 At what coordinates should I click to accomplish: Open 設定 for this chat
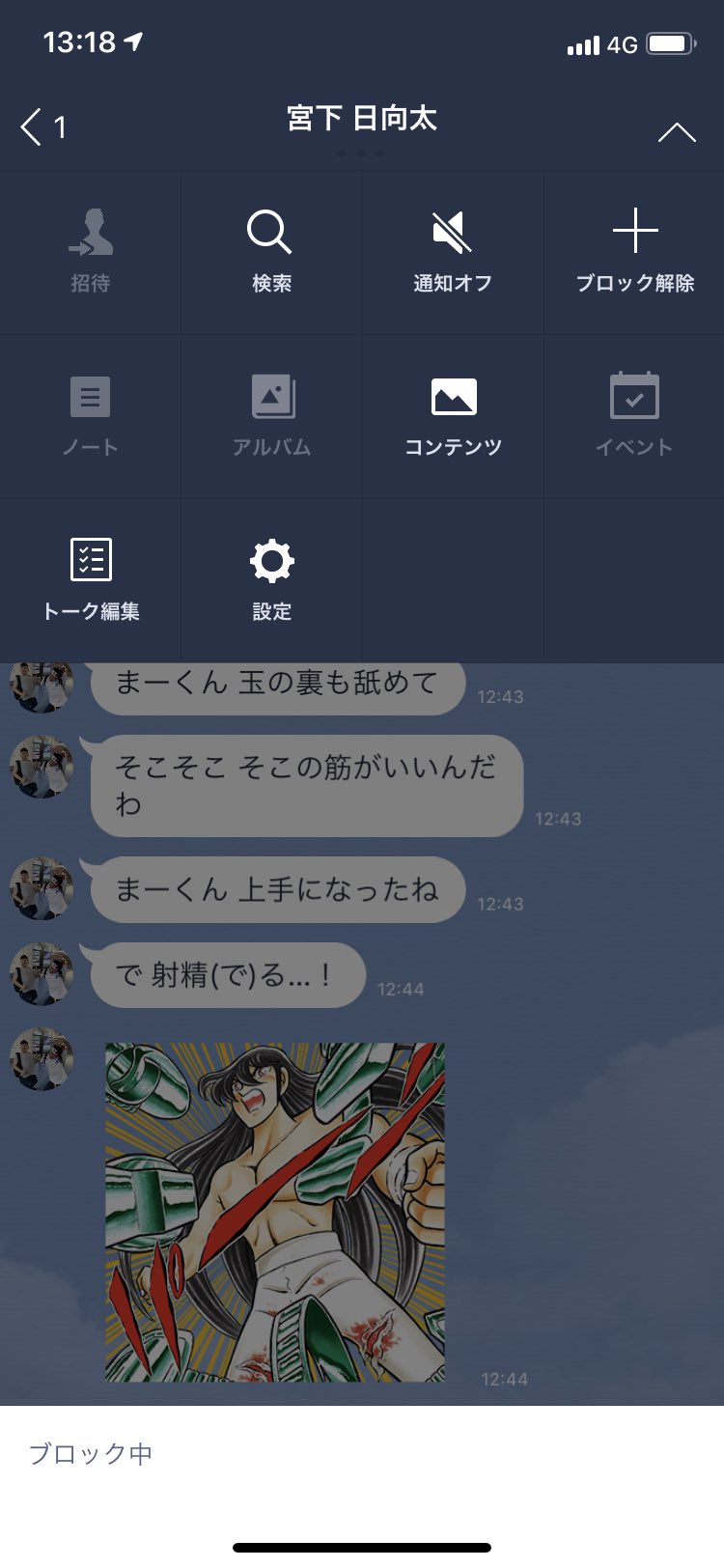[x=271, y=579]
